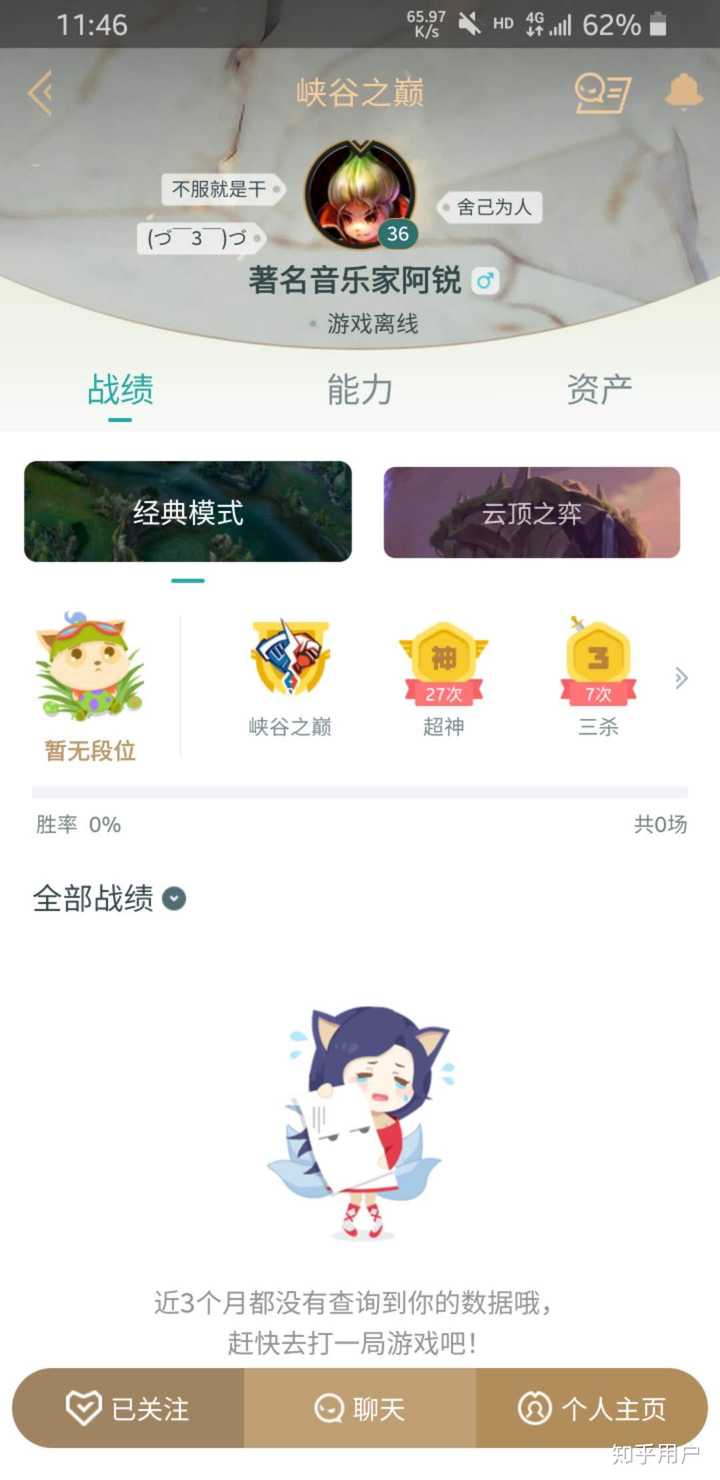Switch to the 能力 tab

pyautogui.click(x=358, y=390)
